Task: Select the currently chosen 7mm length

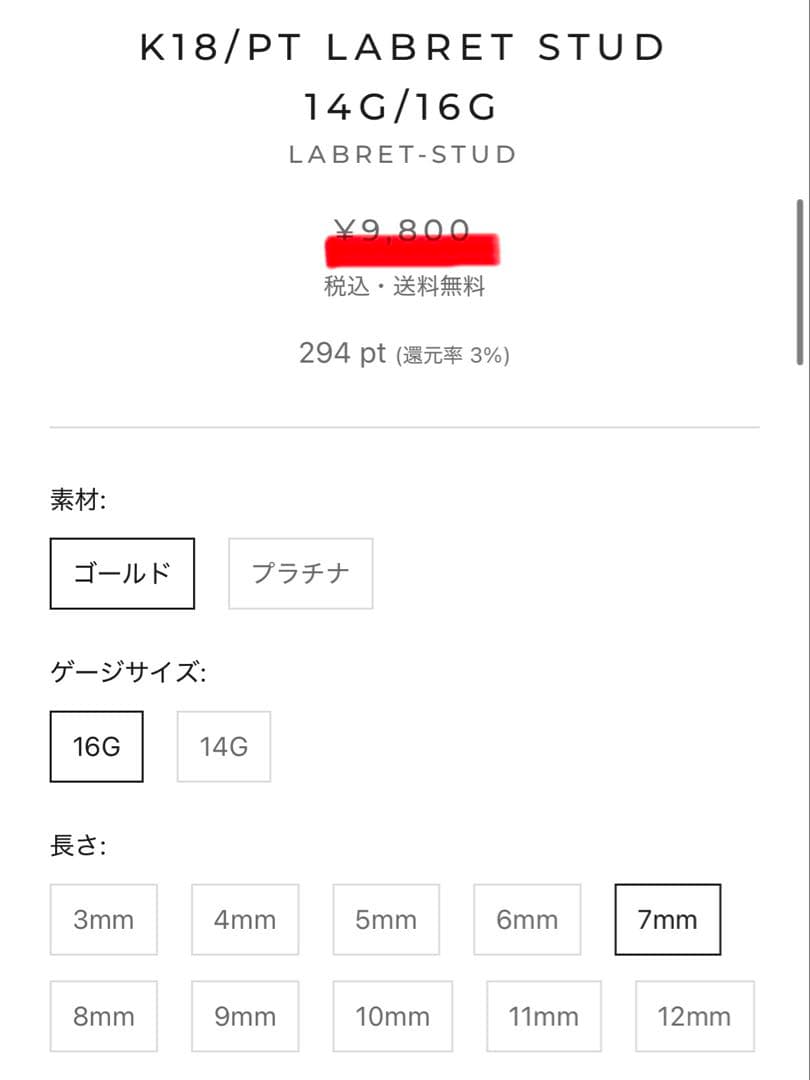Action: coord(667,919)
